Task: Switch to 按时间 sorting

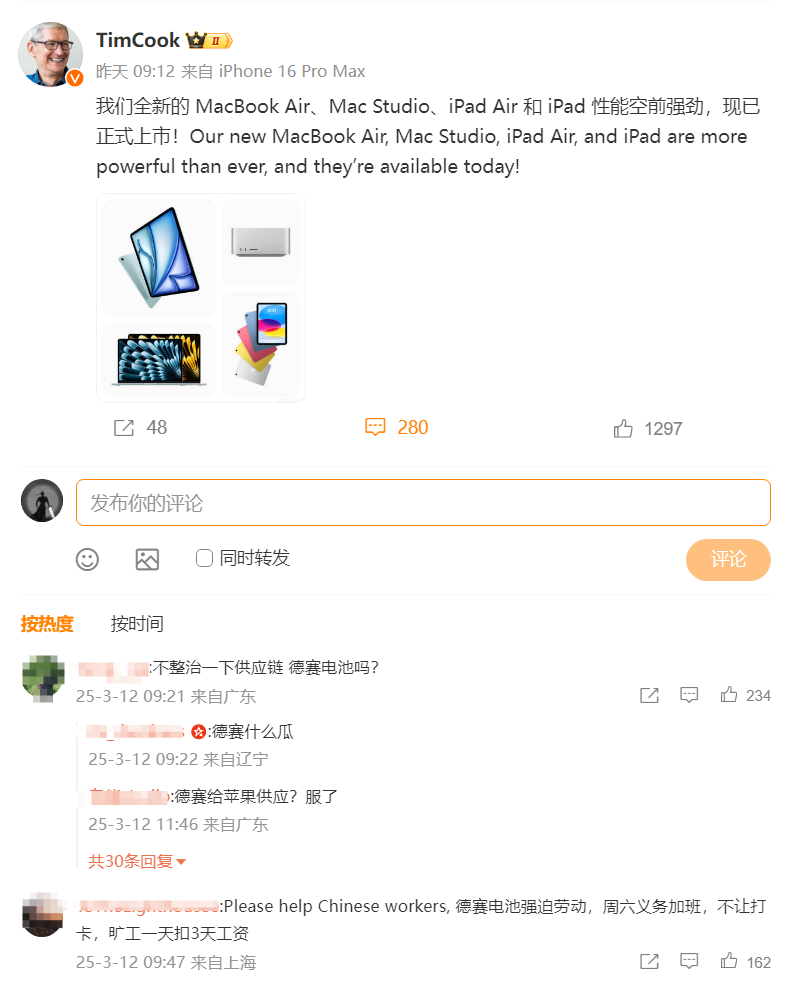Action: [137, 624]
